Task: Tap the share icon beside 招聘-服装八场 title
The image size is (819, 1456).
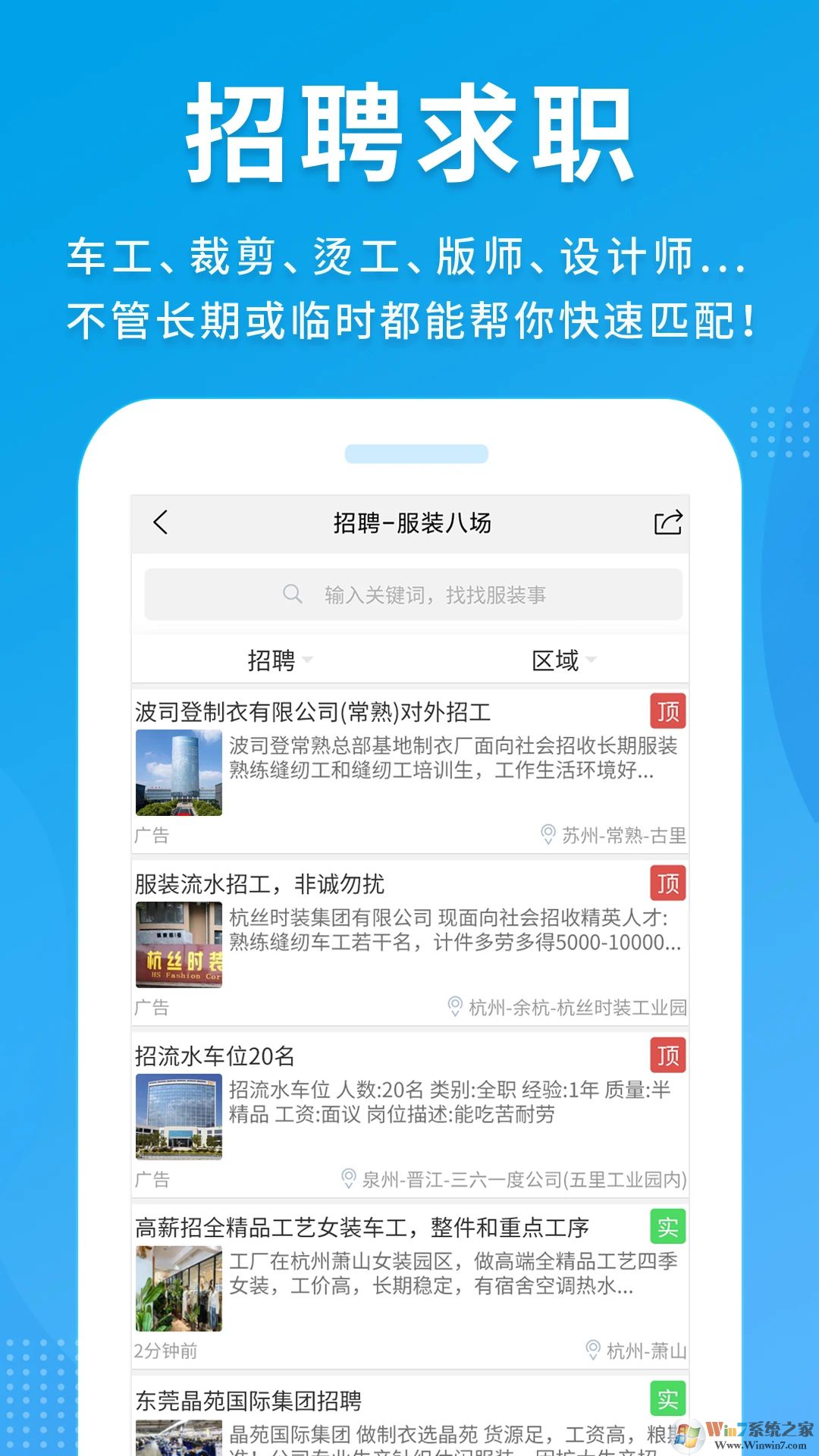Action: pos(667,523)
